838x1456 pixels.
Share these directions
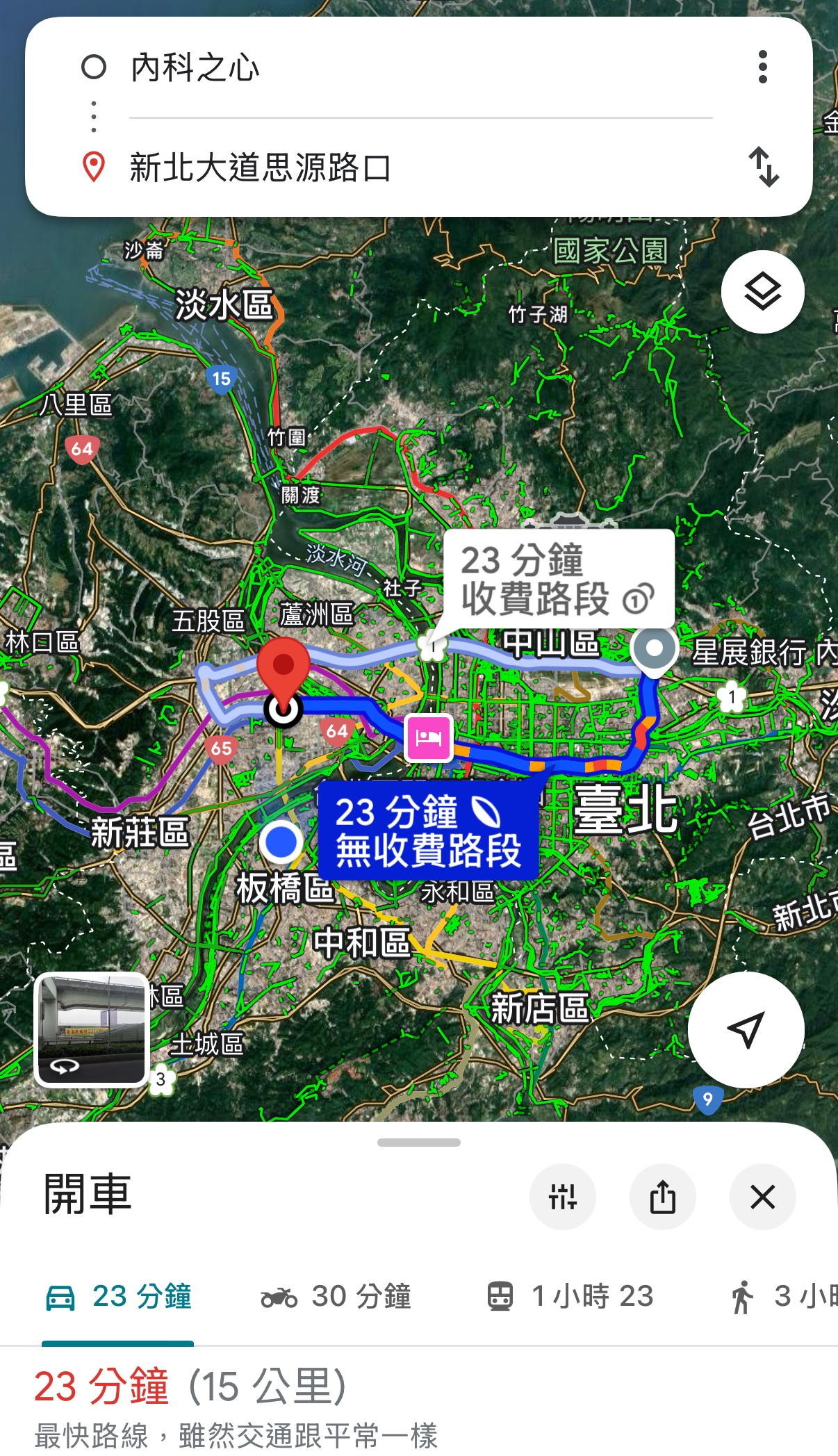662,1197
